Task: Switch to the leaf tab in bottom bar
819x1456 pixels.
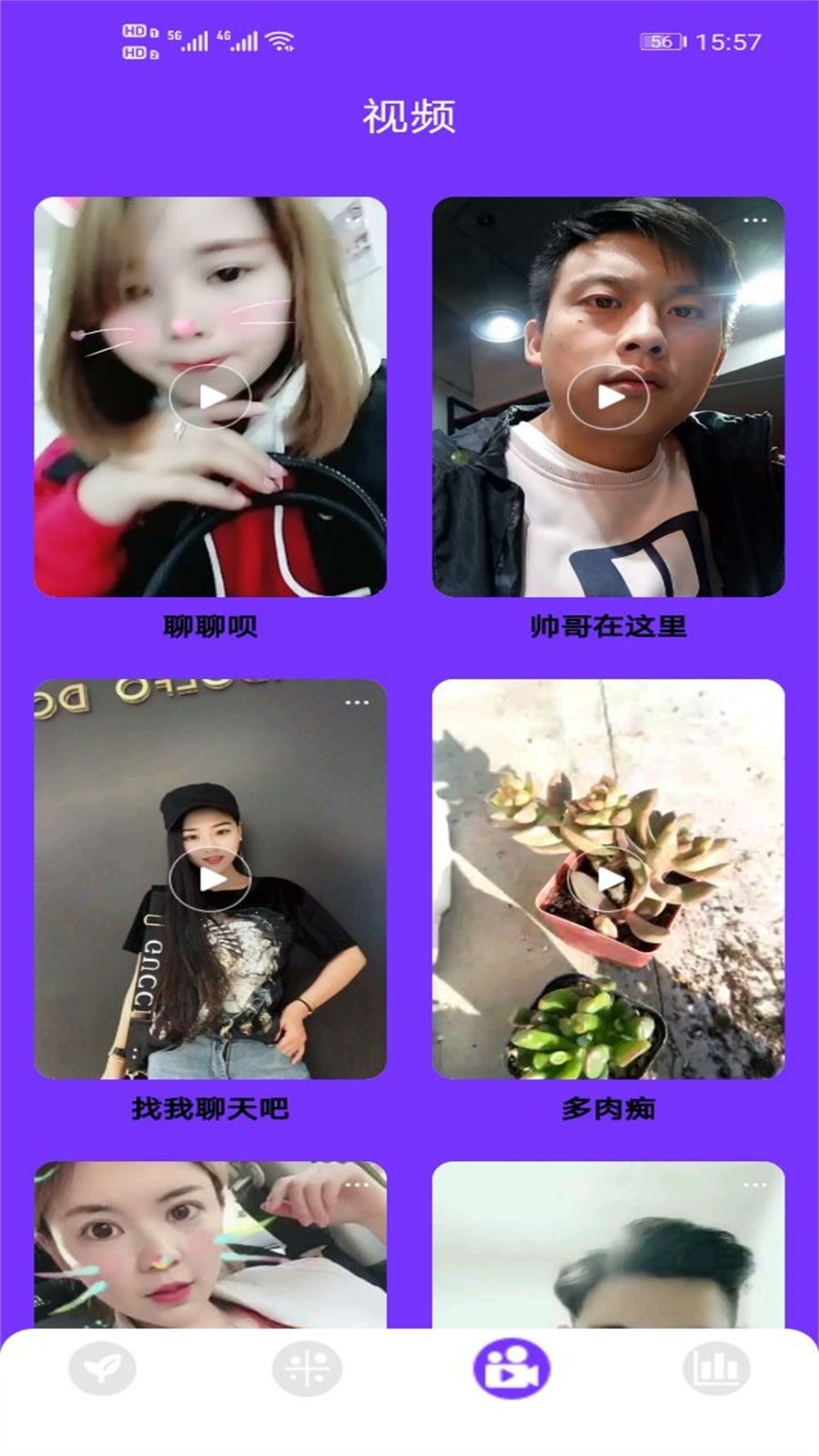Action: coord(102,1368)
